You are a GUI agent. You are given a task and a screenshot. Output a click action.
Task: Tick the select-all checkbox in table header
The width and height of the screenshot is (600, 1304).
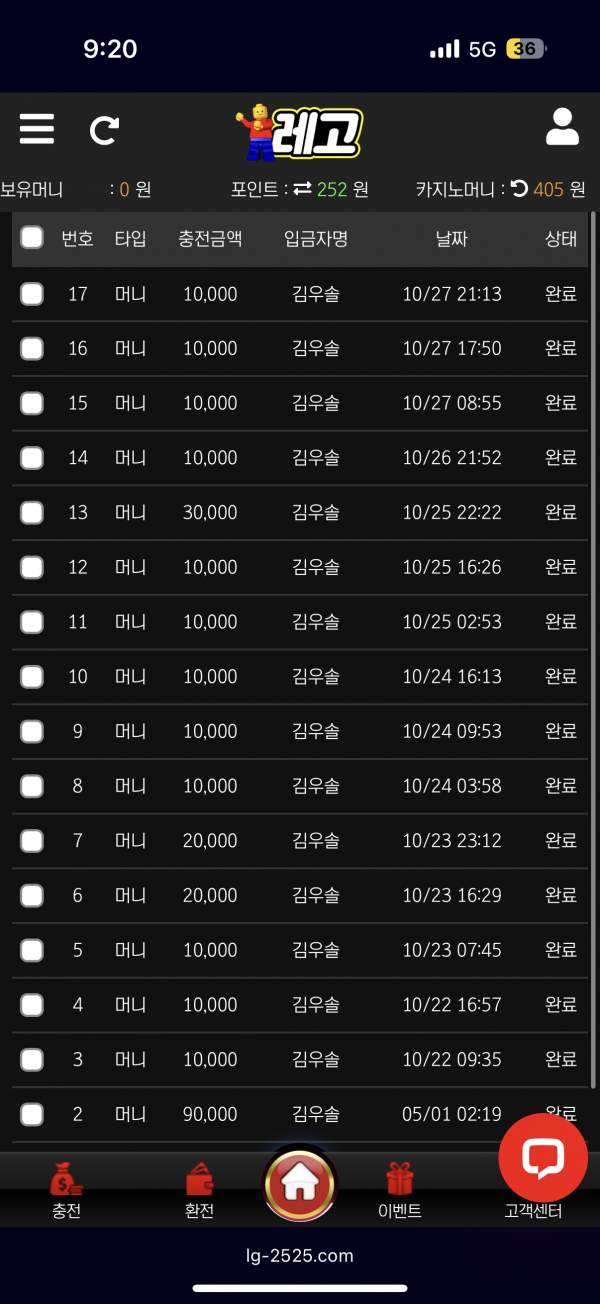tap(32, 238)
